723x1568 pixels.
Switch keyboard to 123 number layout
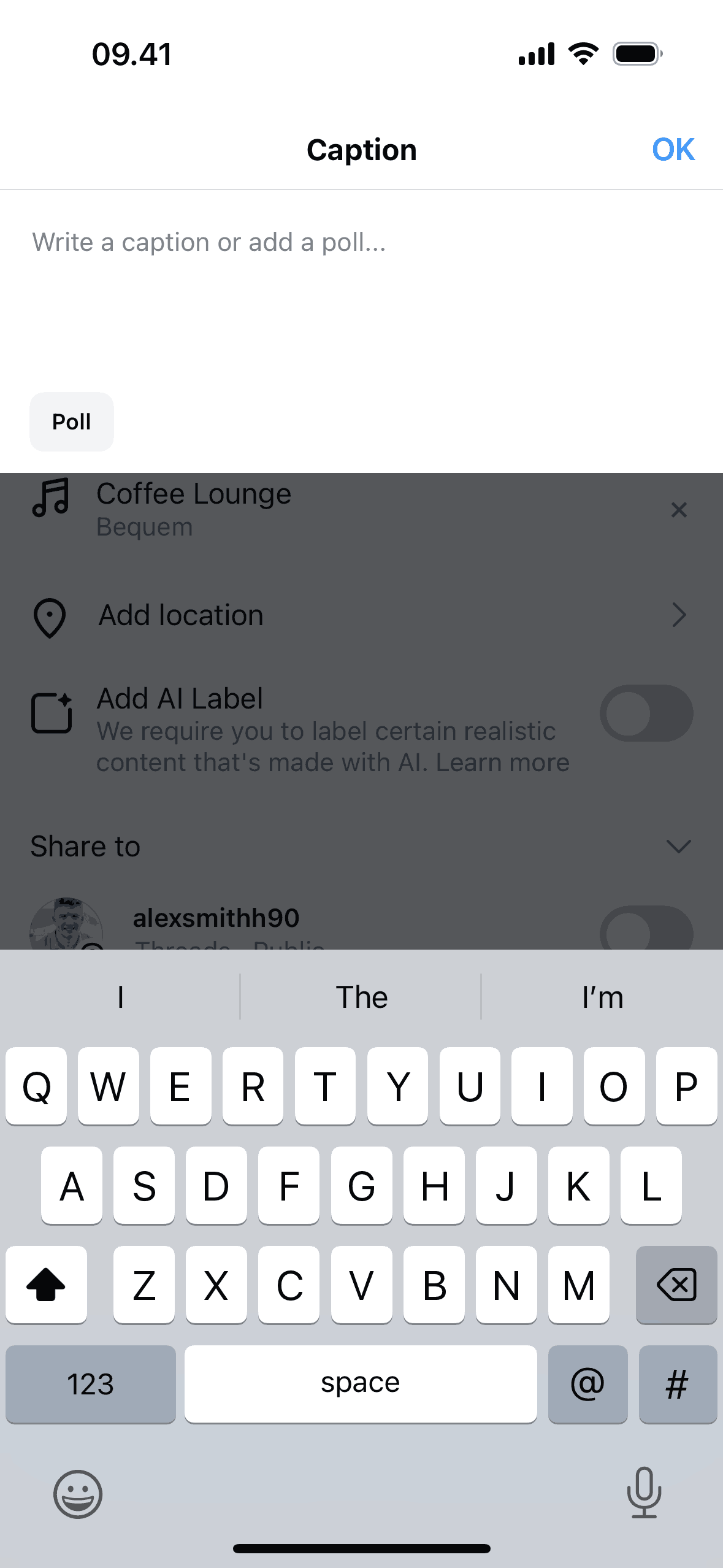click(91, 1384)
